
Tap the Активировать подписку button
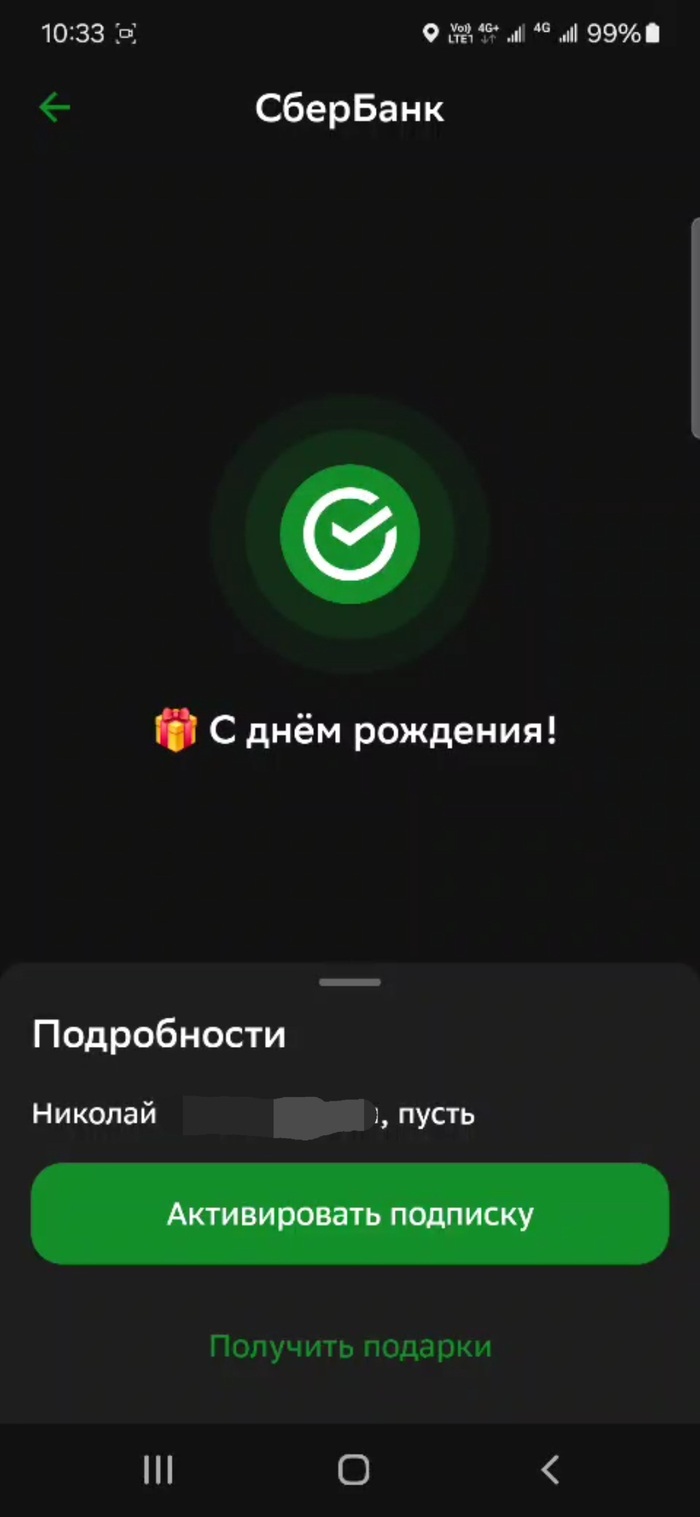tap(350, 1214)
